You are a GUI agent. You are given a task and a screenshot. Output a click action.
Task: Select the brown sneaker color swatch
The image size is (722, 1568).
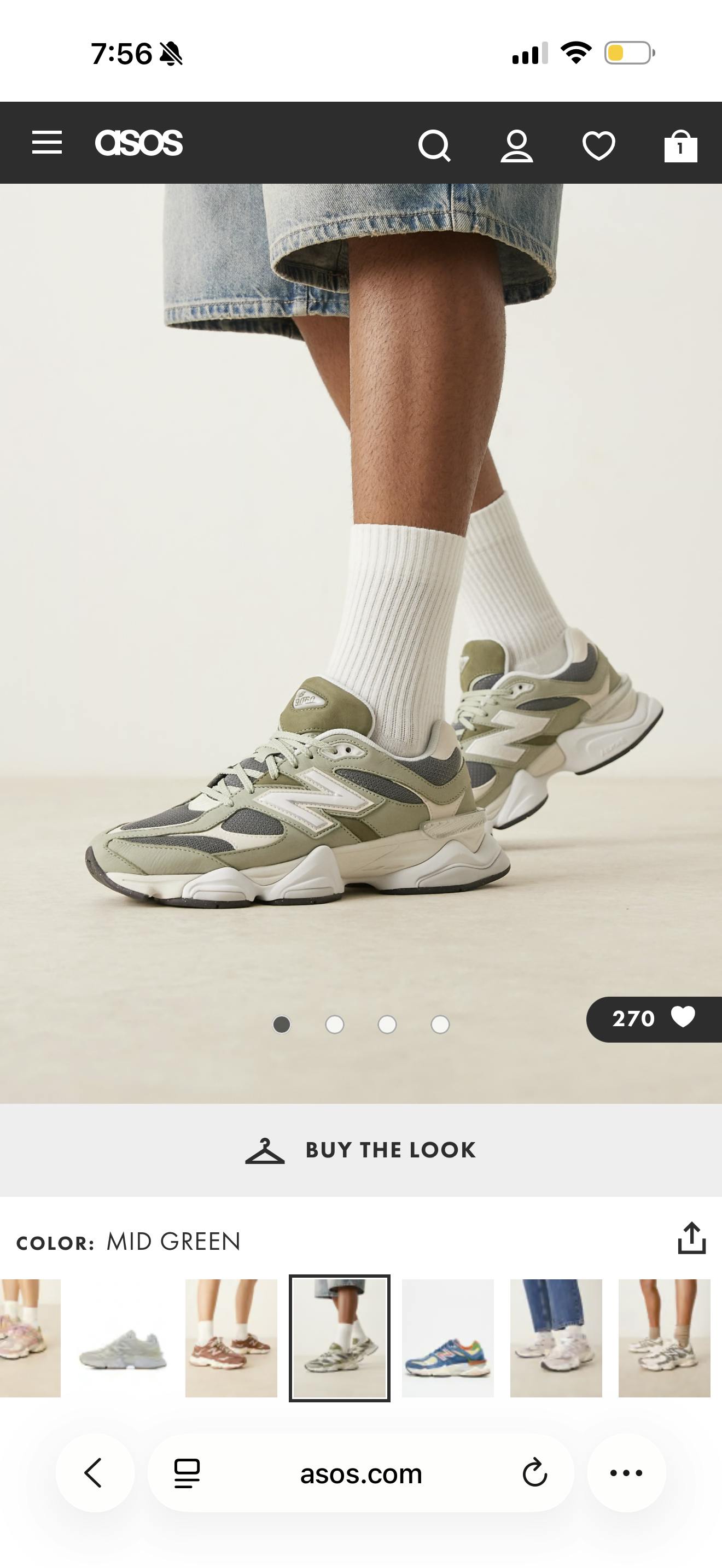tap(231, 1338)
